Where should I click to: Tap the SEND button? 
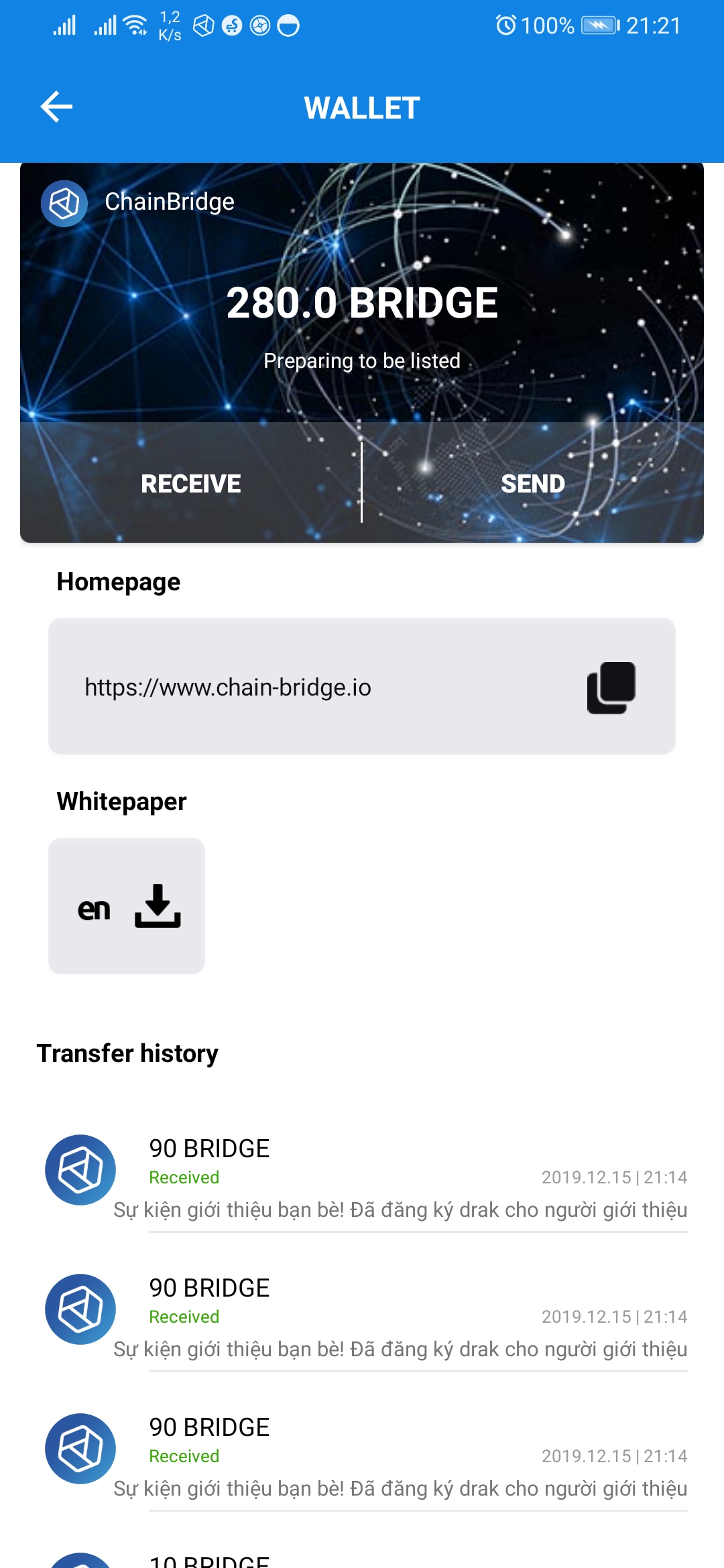click(533, 484)
